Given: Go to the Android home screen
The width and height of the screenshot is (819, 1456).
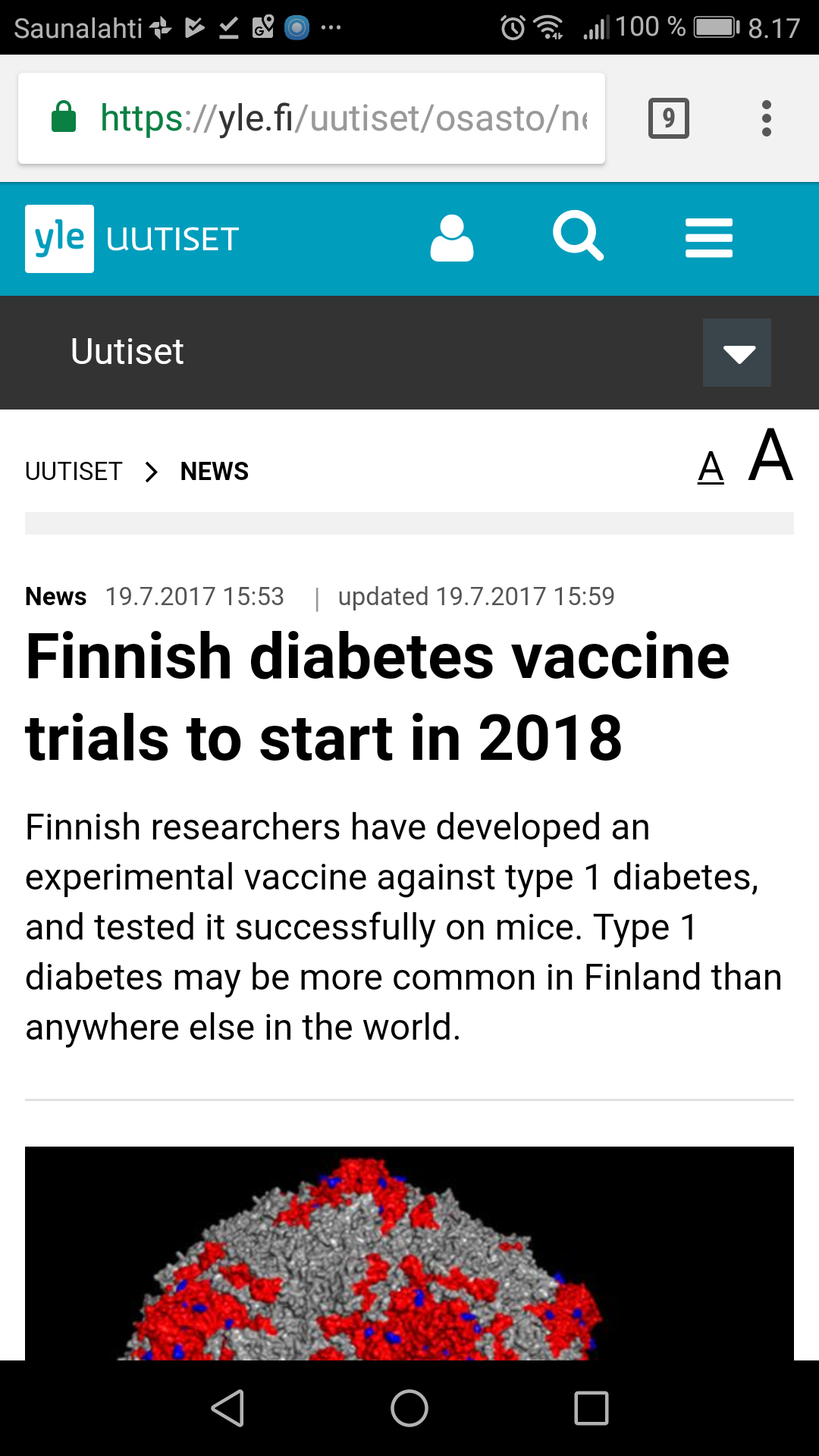Looking at the screenshot, I should point(409,1408).
